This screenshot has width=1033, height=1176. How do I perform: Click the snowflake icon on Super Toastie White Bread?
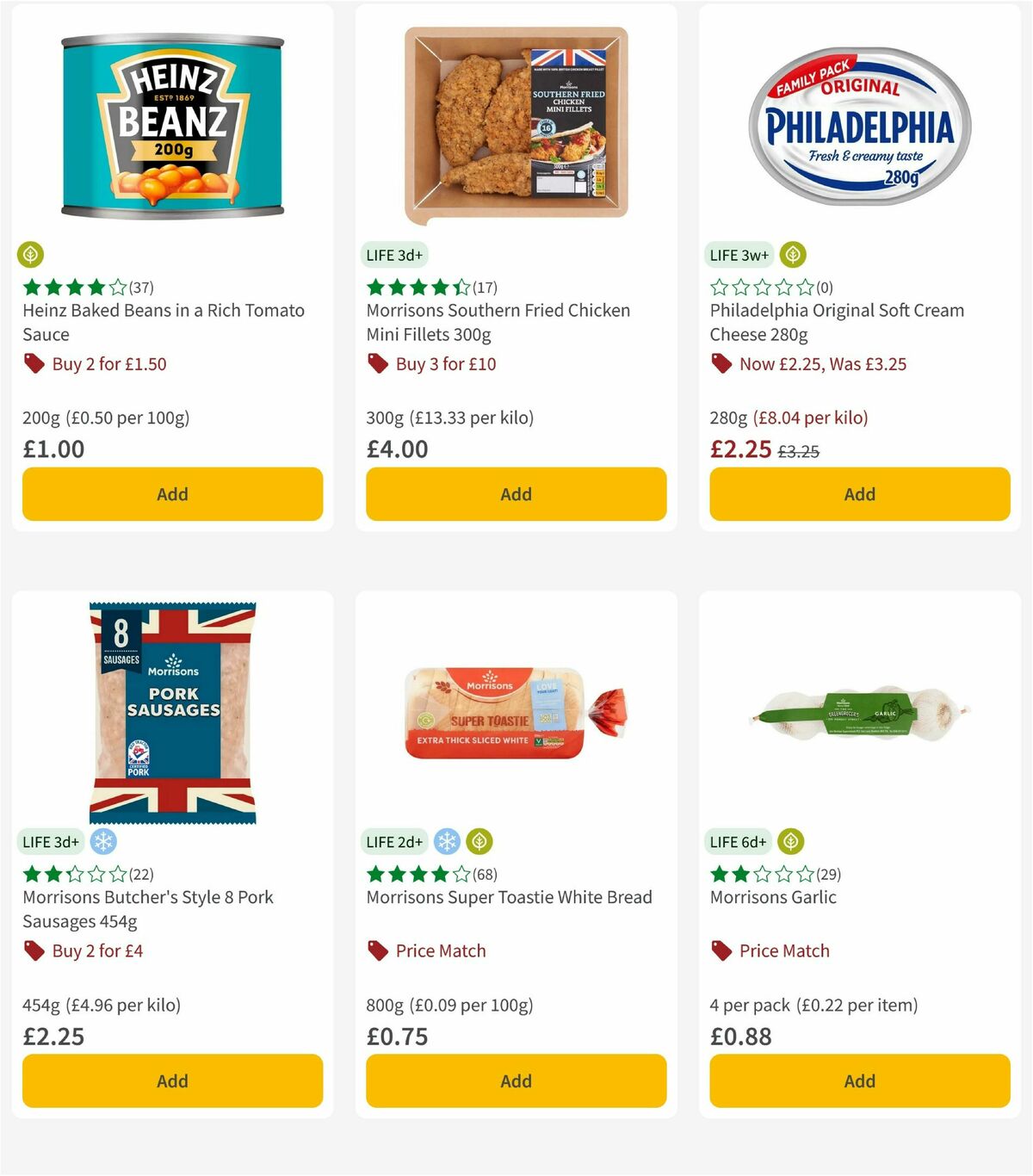pyautogui.click(x=446, y=842)
